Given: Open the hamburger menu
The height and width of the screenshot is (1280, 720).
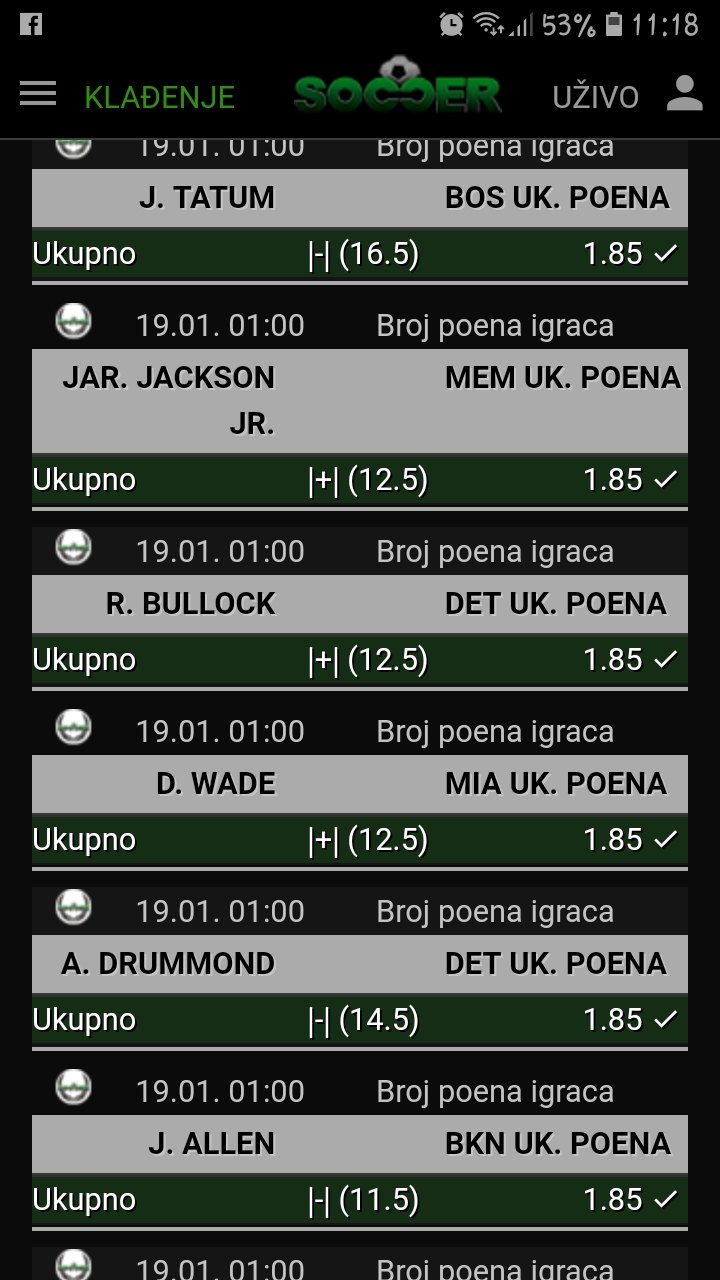Looking at the screenshot, I should click(x=38, y=94).
